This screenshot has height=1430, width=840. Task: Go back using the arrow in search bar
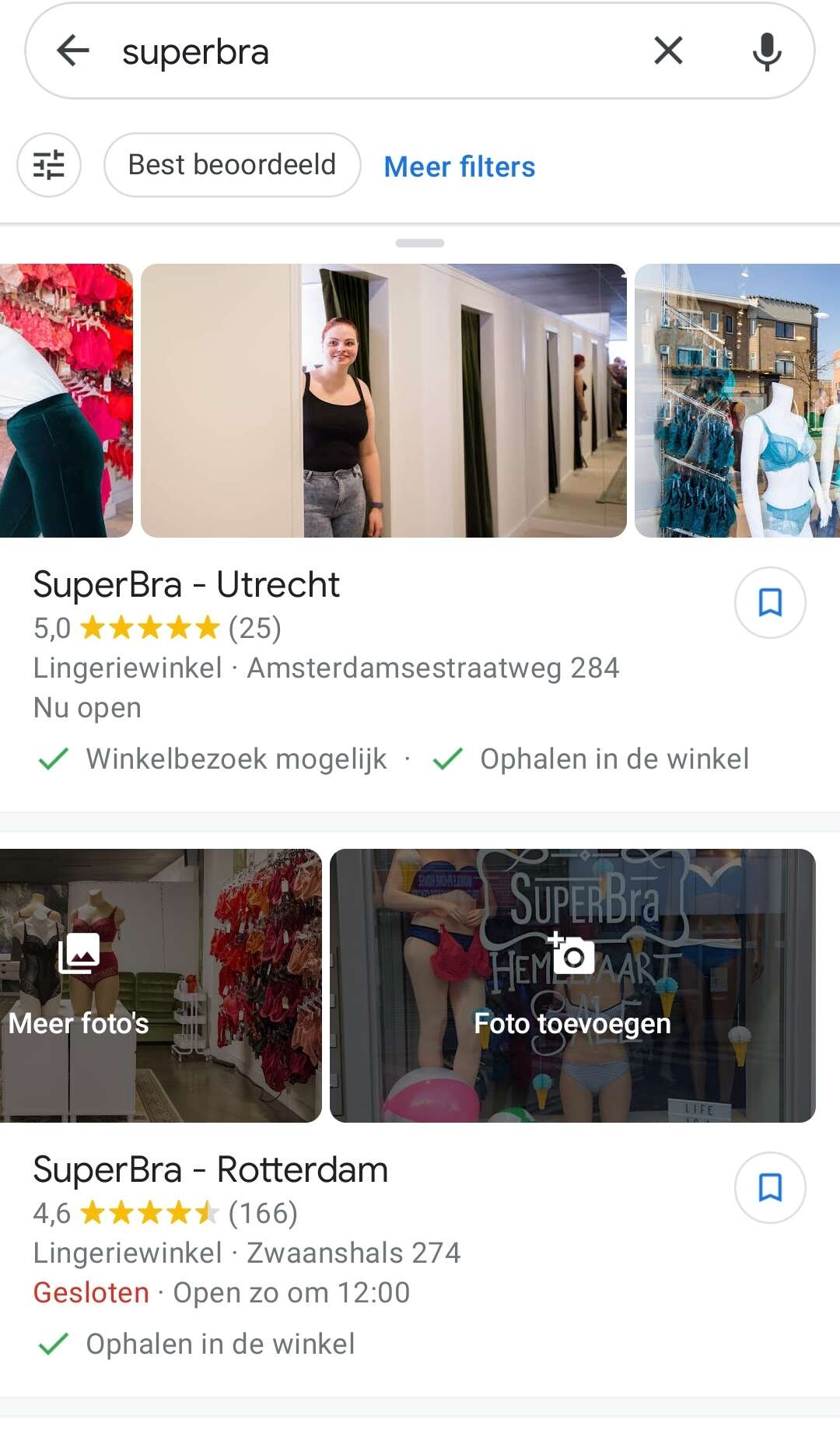click(73, 51)
